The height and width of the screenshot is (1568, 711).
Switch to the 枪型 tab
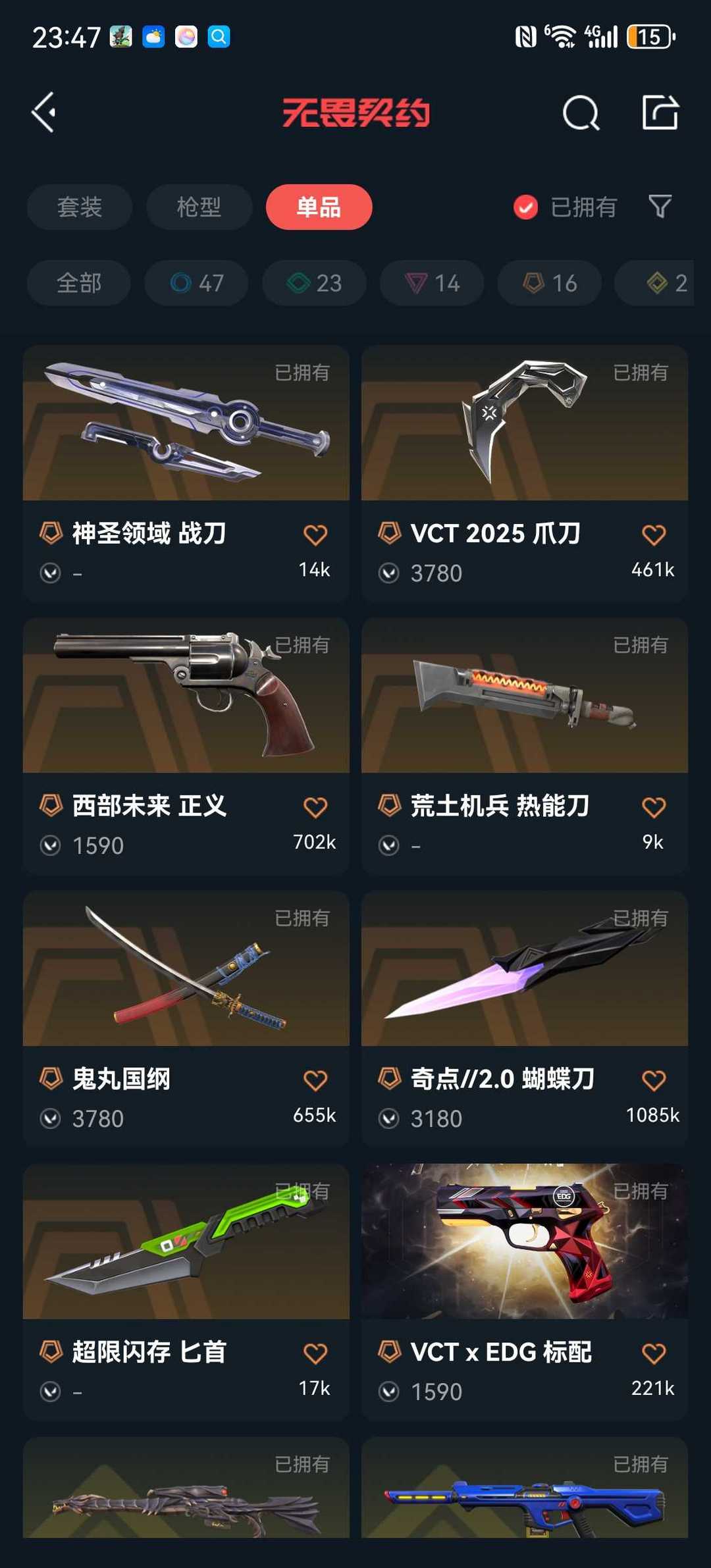pyautogui.click(x=199, y=207)
